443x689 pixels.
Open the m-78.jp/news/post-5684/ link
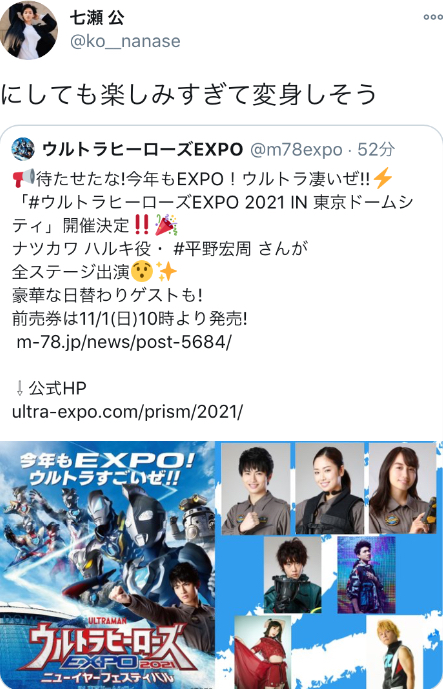click(123, 342)
